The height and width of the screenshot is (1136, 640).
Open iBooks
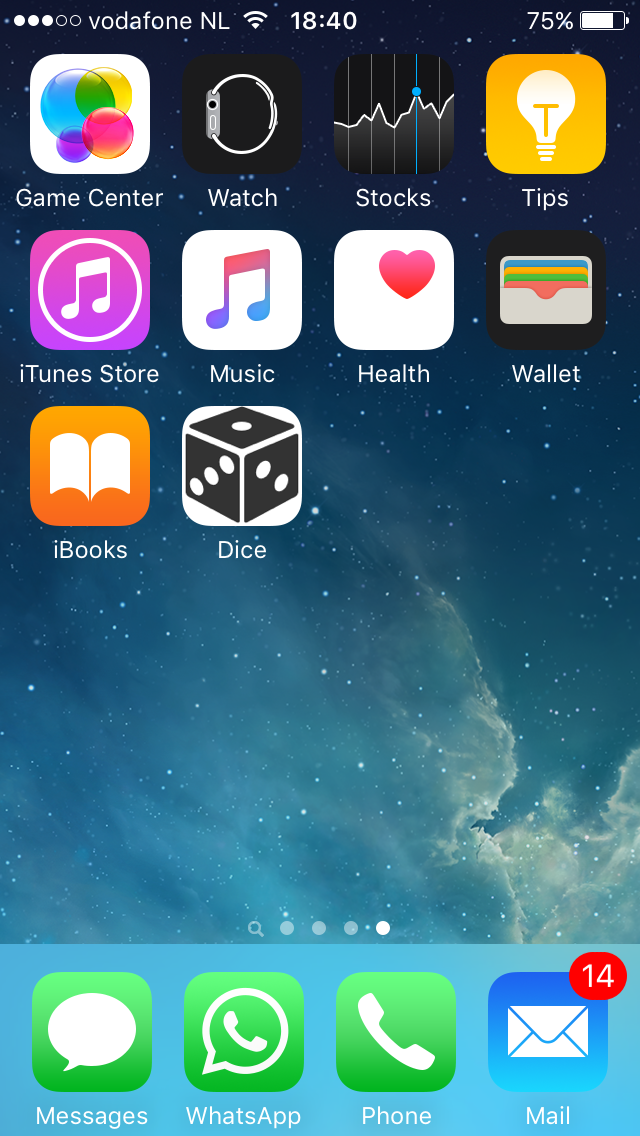point(90,466)
